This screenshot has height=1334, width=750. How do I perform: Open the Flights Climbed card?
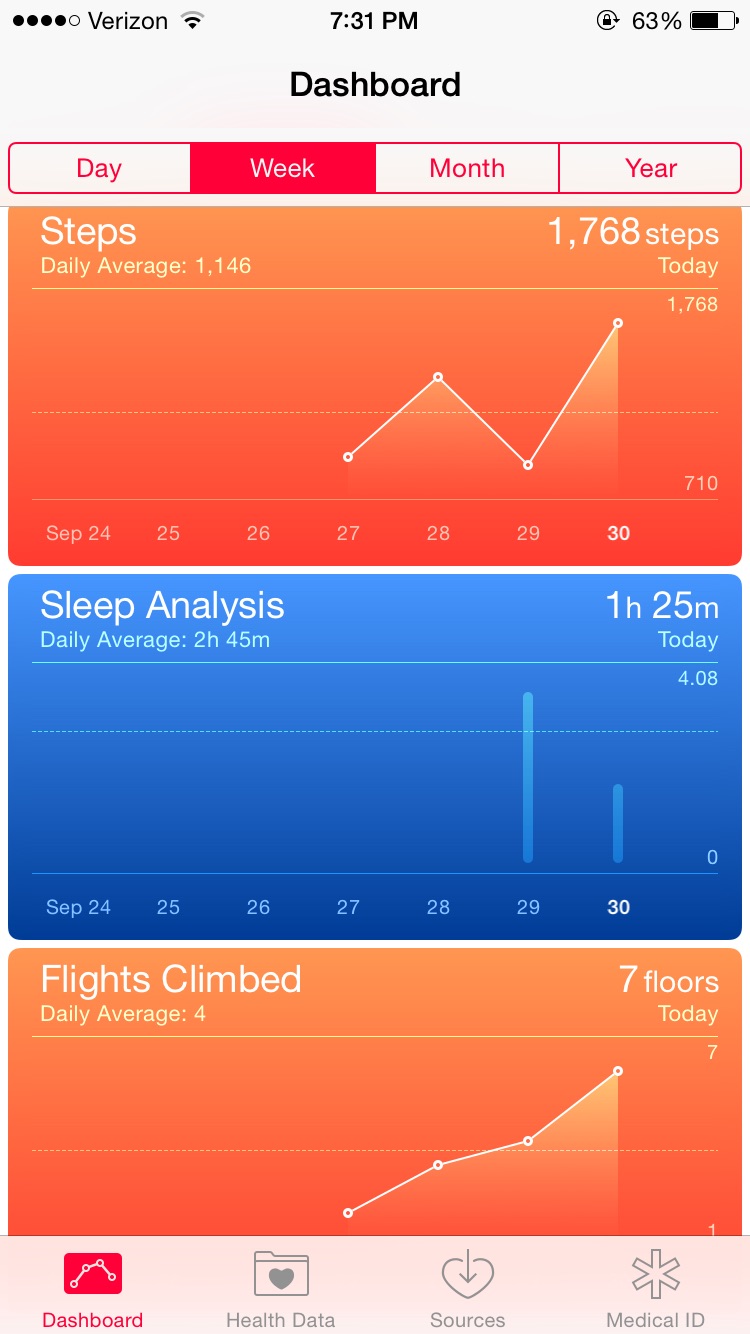(375, 1092)
